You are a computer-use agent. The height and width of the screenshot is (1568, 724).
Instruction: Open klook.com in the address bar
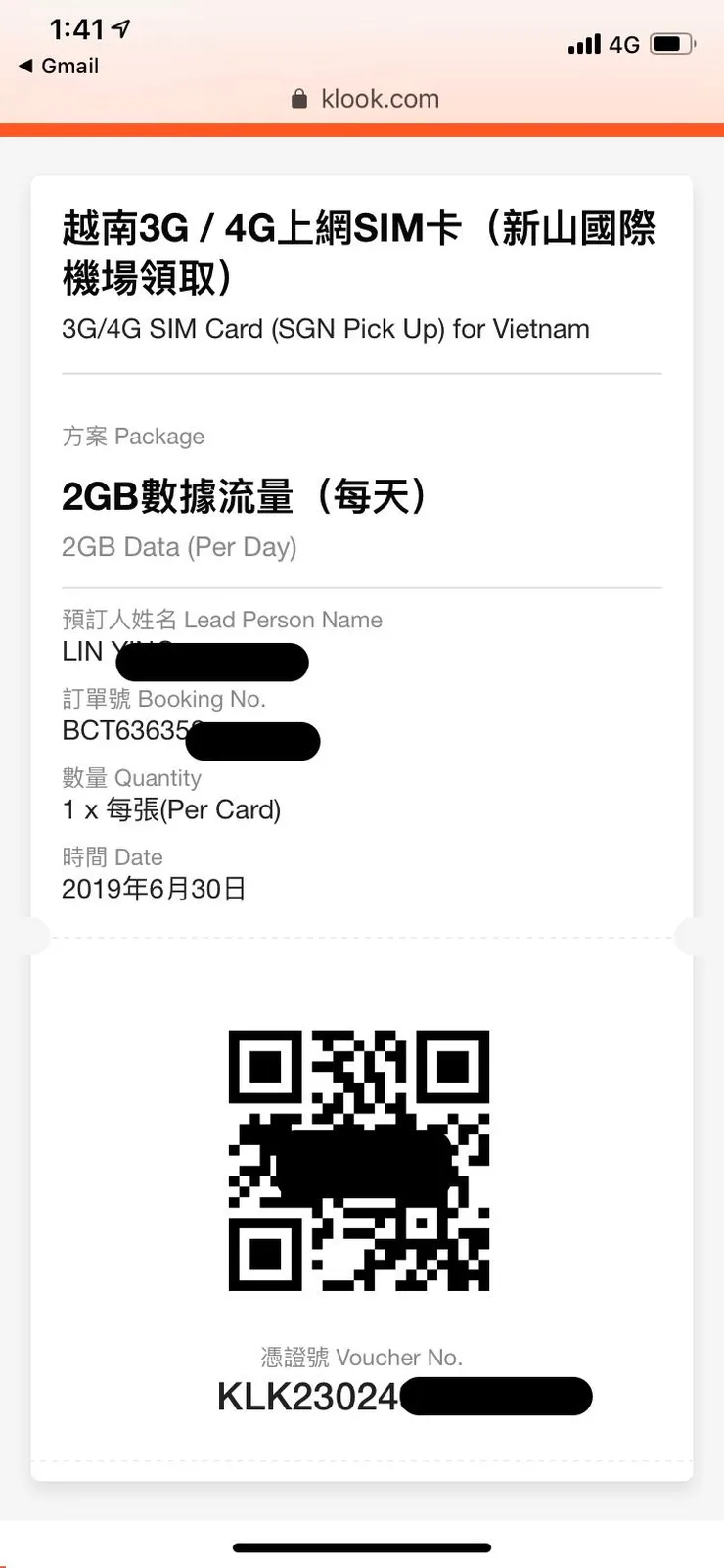380,98
